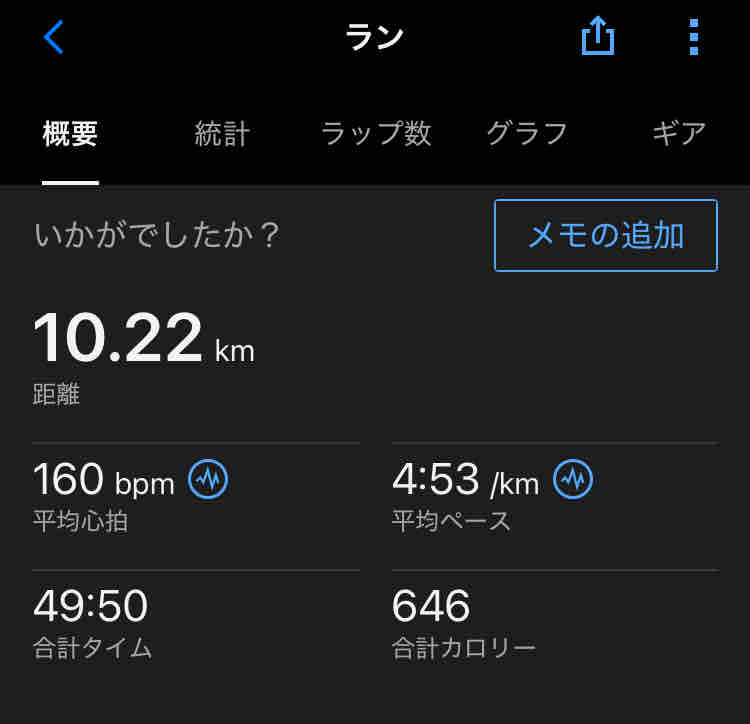The width and height of the screenshot is (750, 724).
Task: Open the ラップ数 tab
Action: click(x=376, y=134)
